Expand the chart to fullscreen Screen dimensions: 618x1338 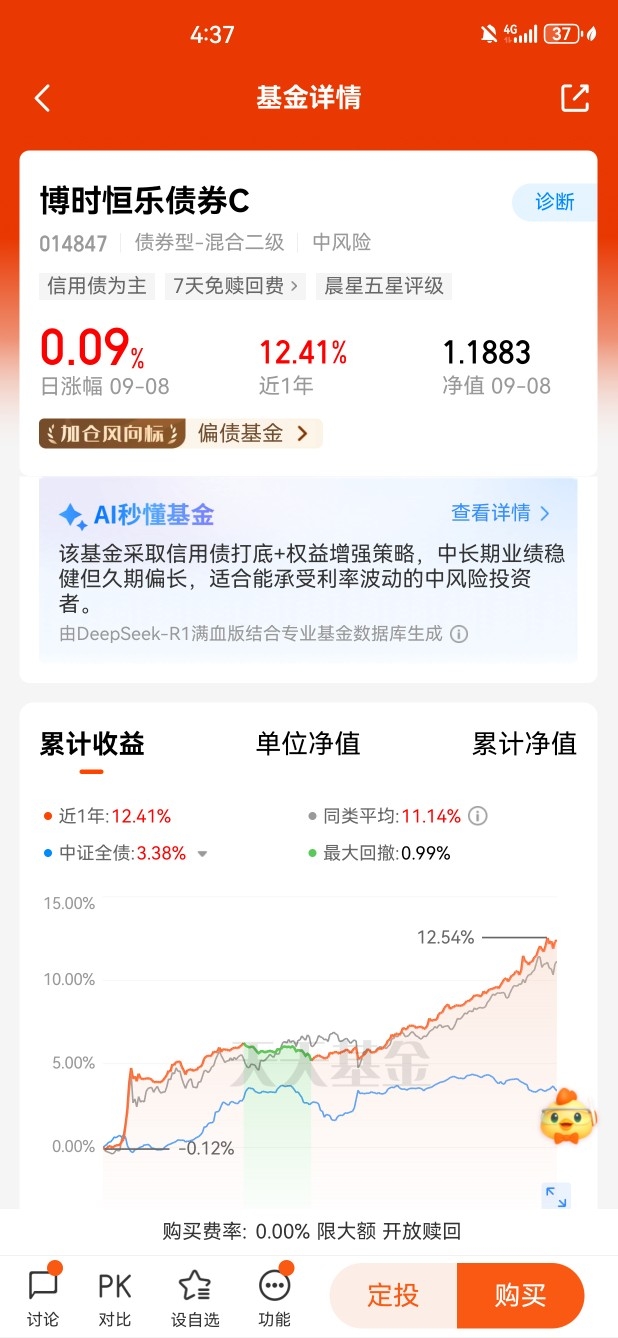coord(556,1195)
